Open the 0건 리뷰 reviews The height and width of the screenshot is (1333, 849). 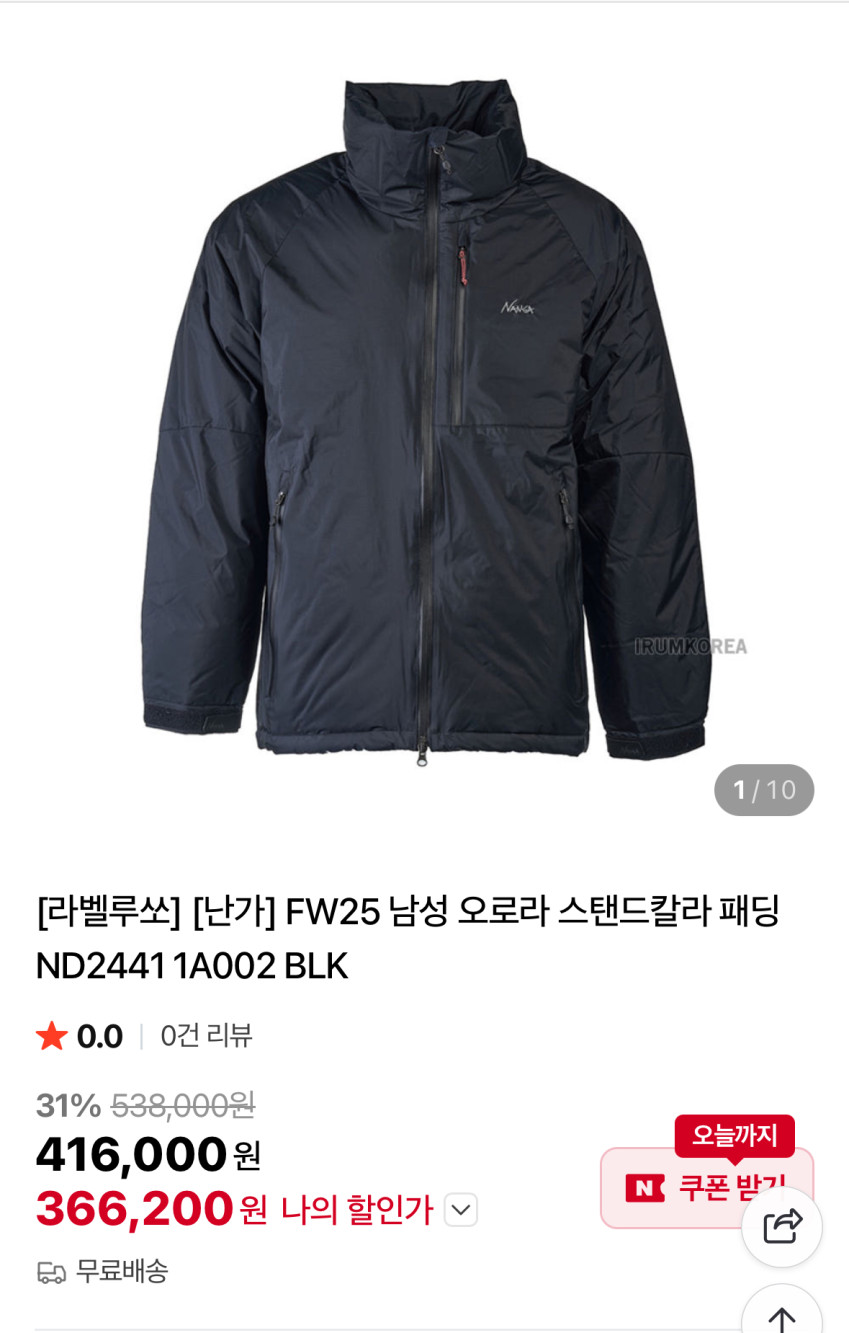[x=206, y=1036]
